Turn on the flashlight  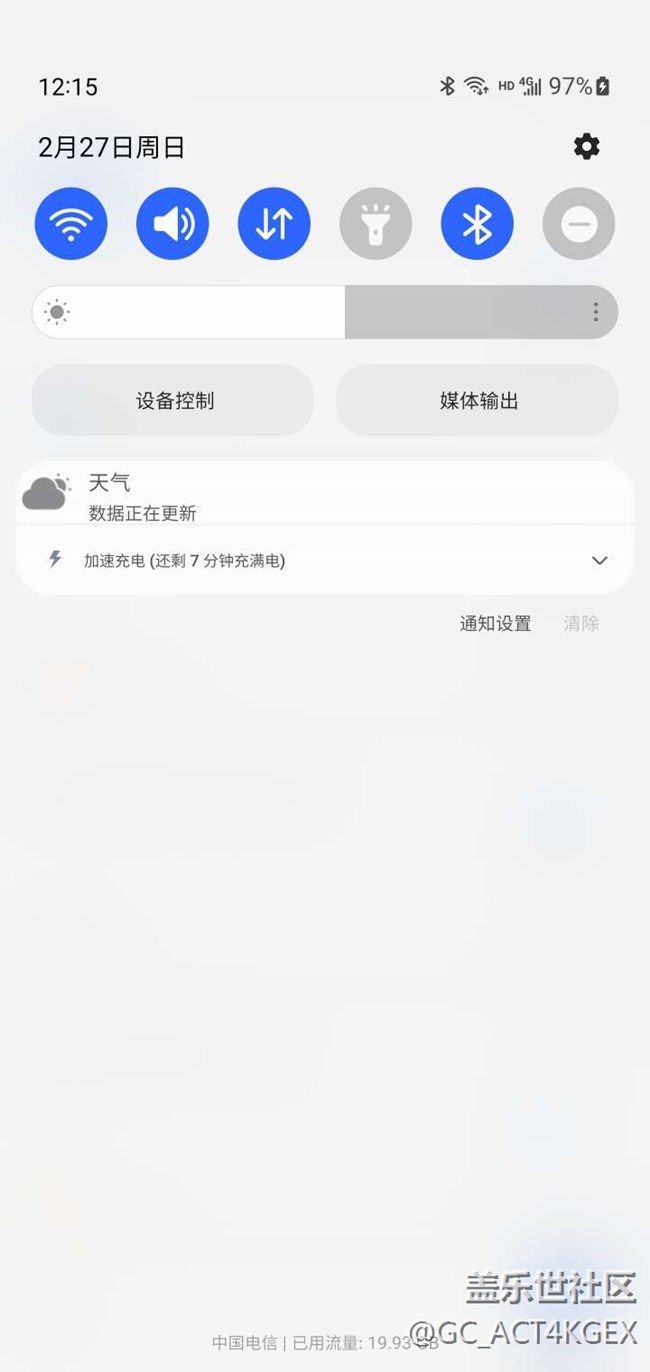click(376, 224)
